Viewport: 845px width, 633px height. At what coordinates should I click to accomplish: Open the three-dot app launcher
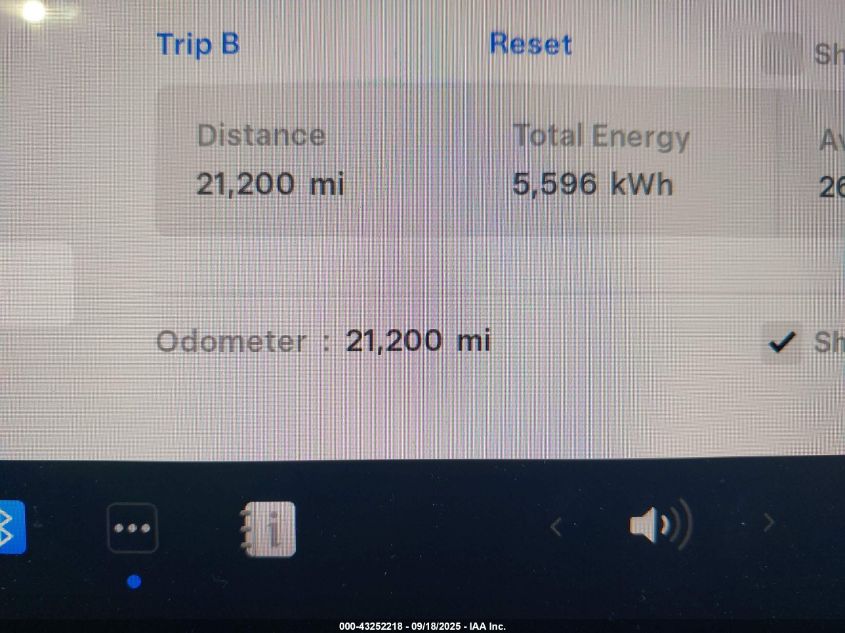click(132, 528)
